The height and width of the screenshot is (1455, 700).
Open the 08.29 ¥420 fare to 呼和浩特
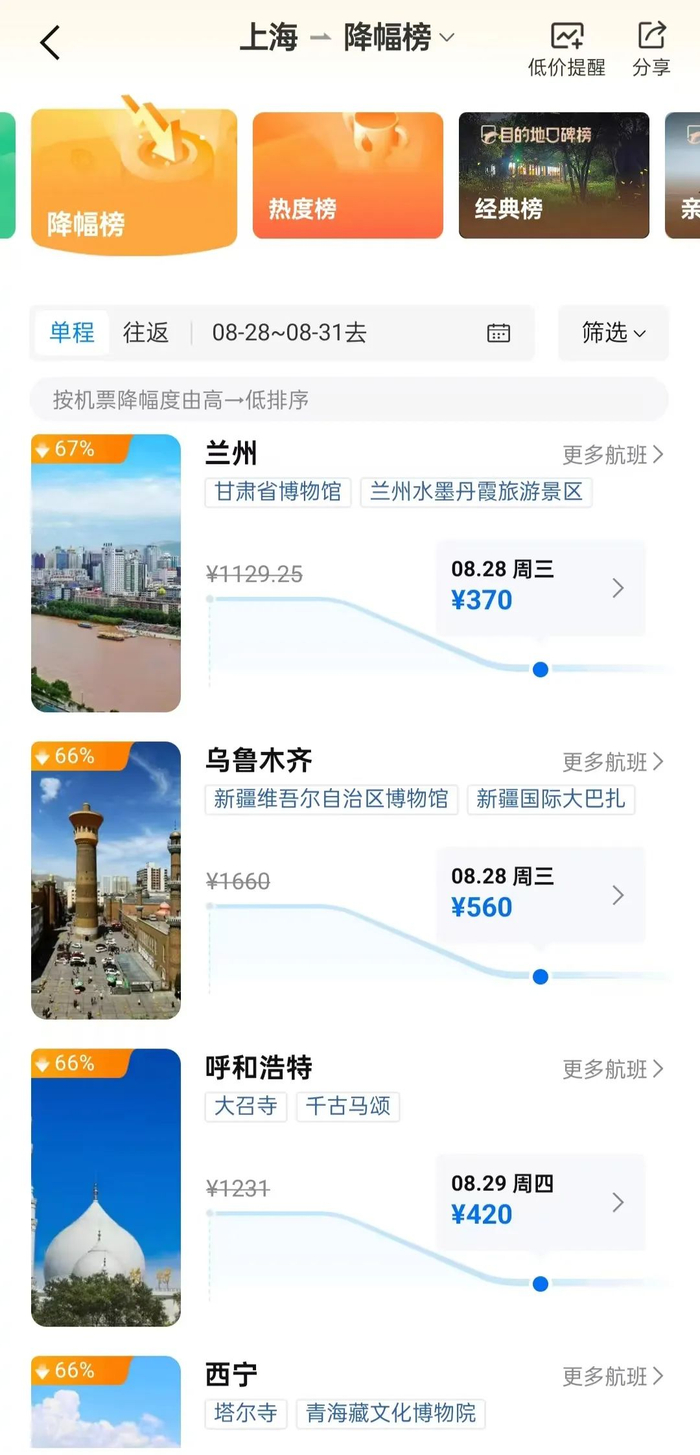(x=540, y=1201)
